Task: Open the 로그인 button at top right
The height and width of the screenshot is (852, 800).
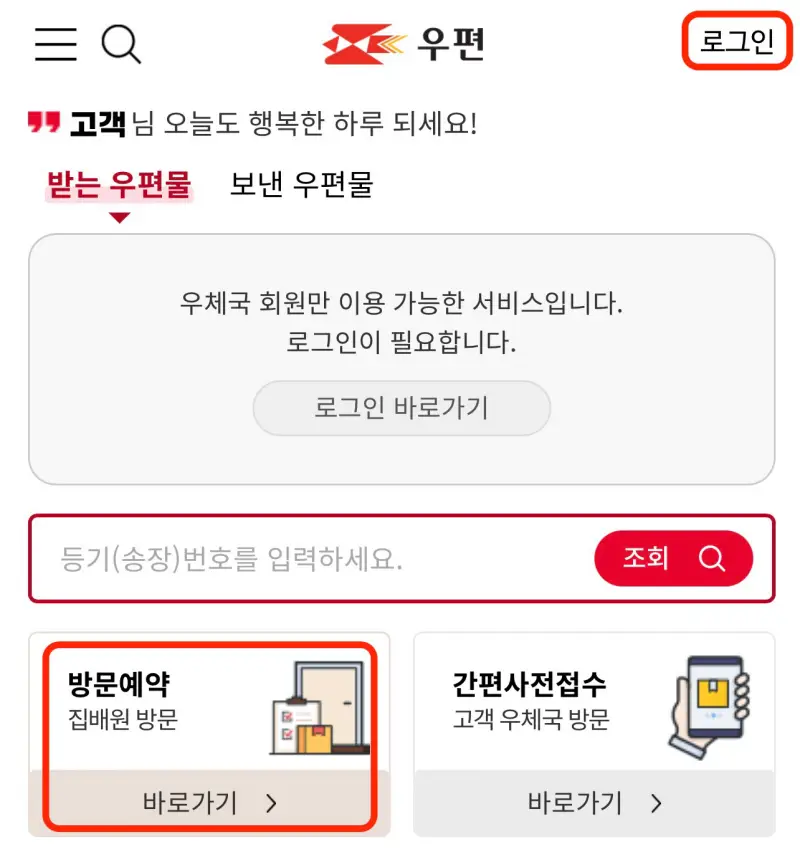Action: (738, 43)
